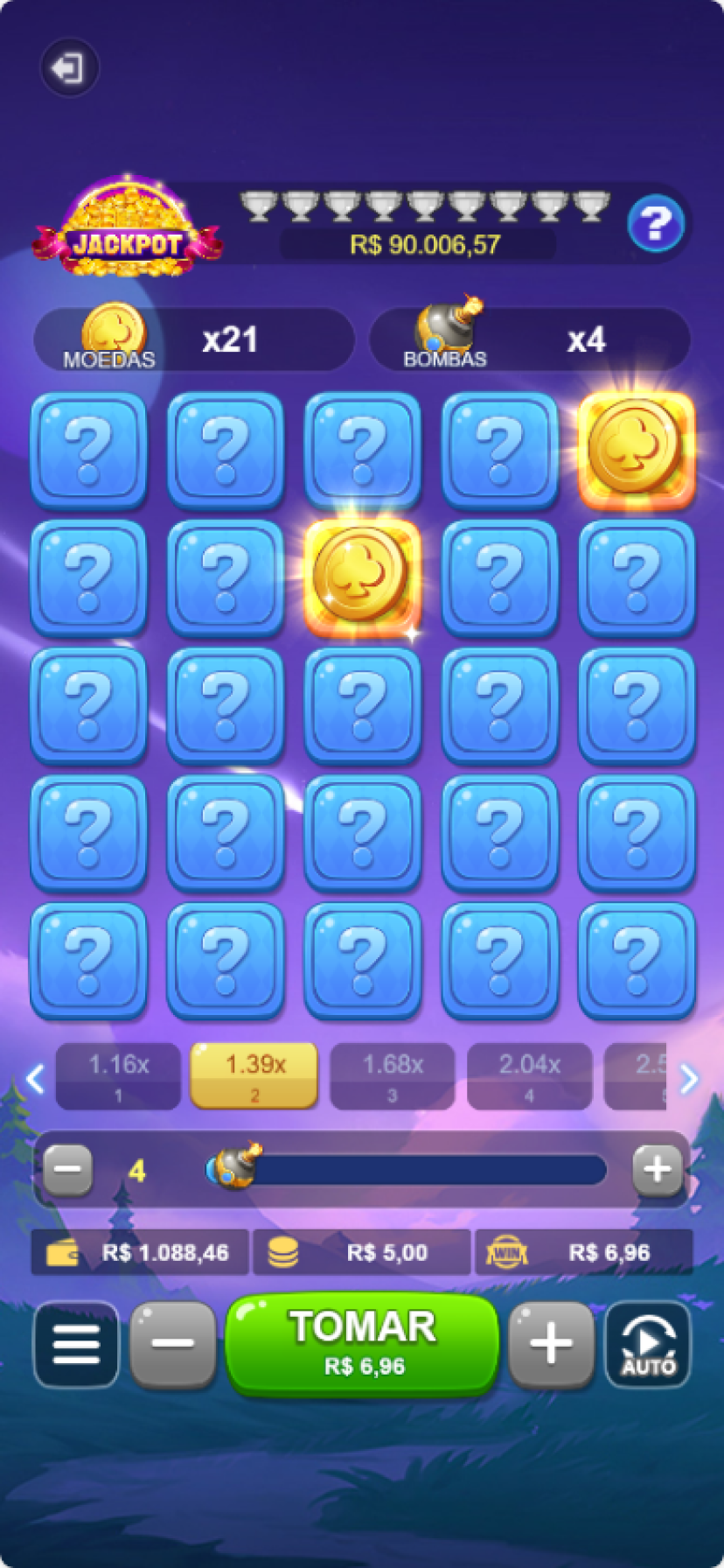Image resolution: width=724 pixels, height=1568 pixels.
Task: Open the hamburger menu
Action: pyautogui.click(x=77, y=1345)
